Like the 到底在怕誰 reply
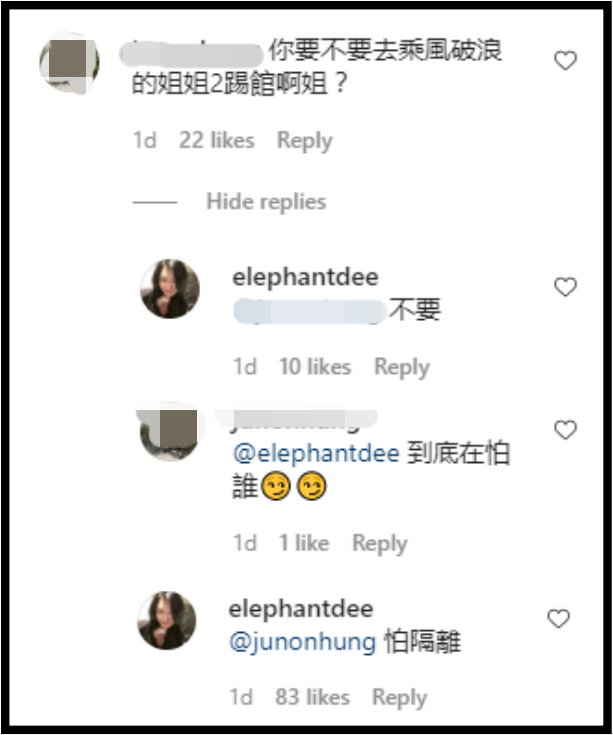Screen dimensions: 613x735 [565, 430]
